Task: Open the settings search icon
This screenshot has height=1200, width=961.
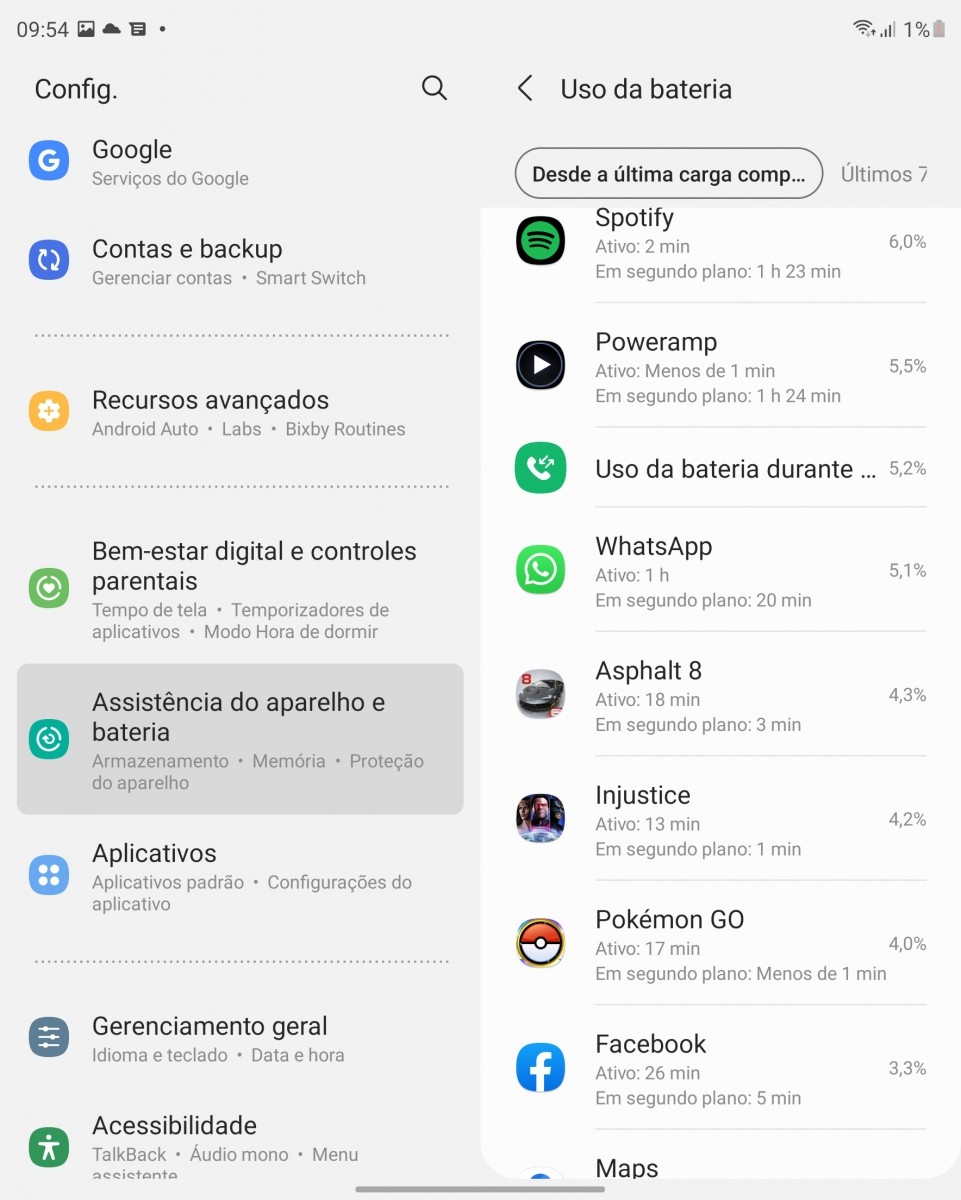Action: click(434, 88)
